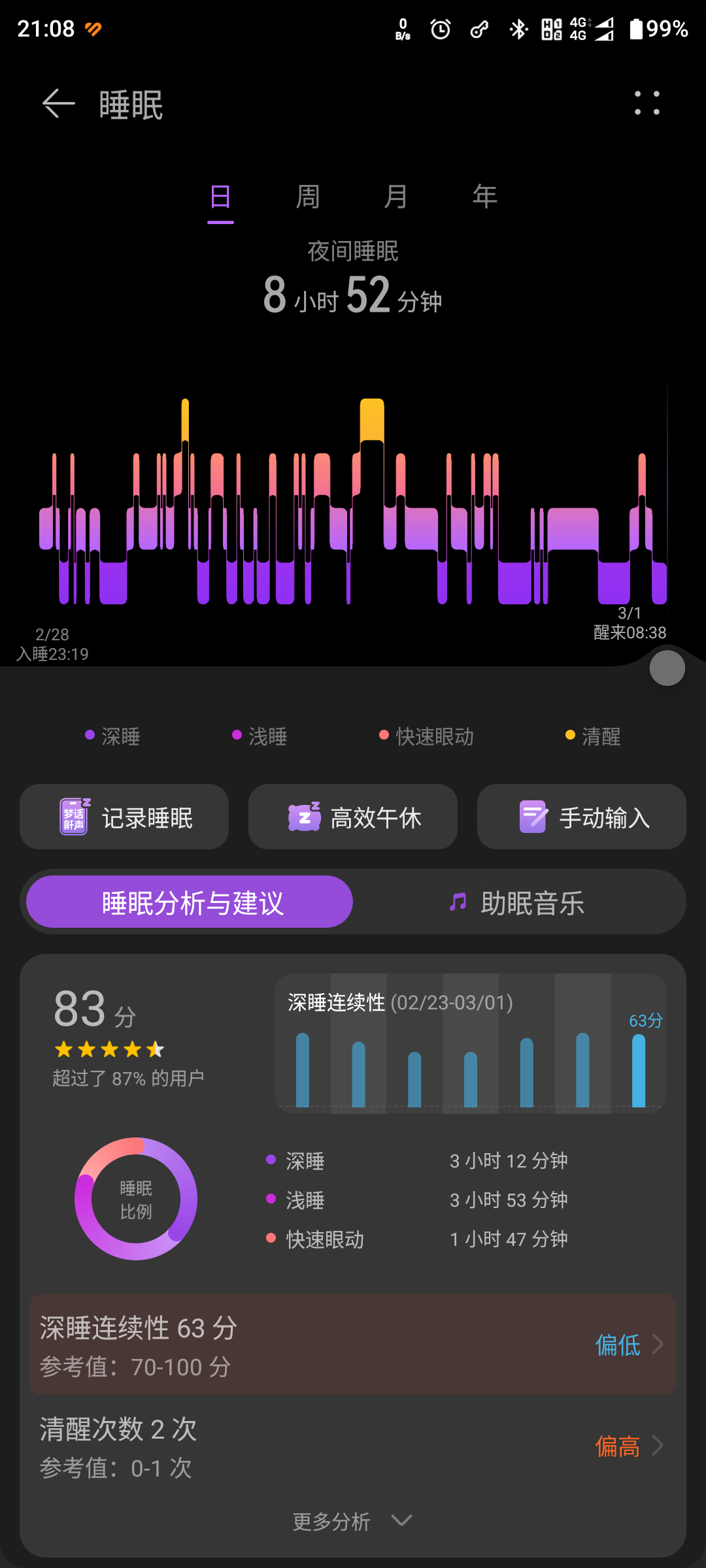Tap the gray handle below the sleep chart
706x1568 pixels.
point(667,668)
